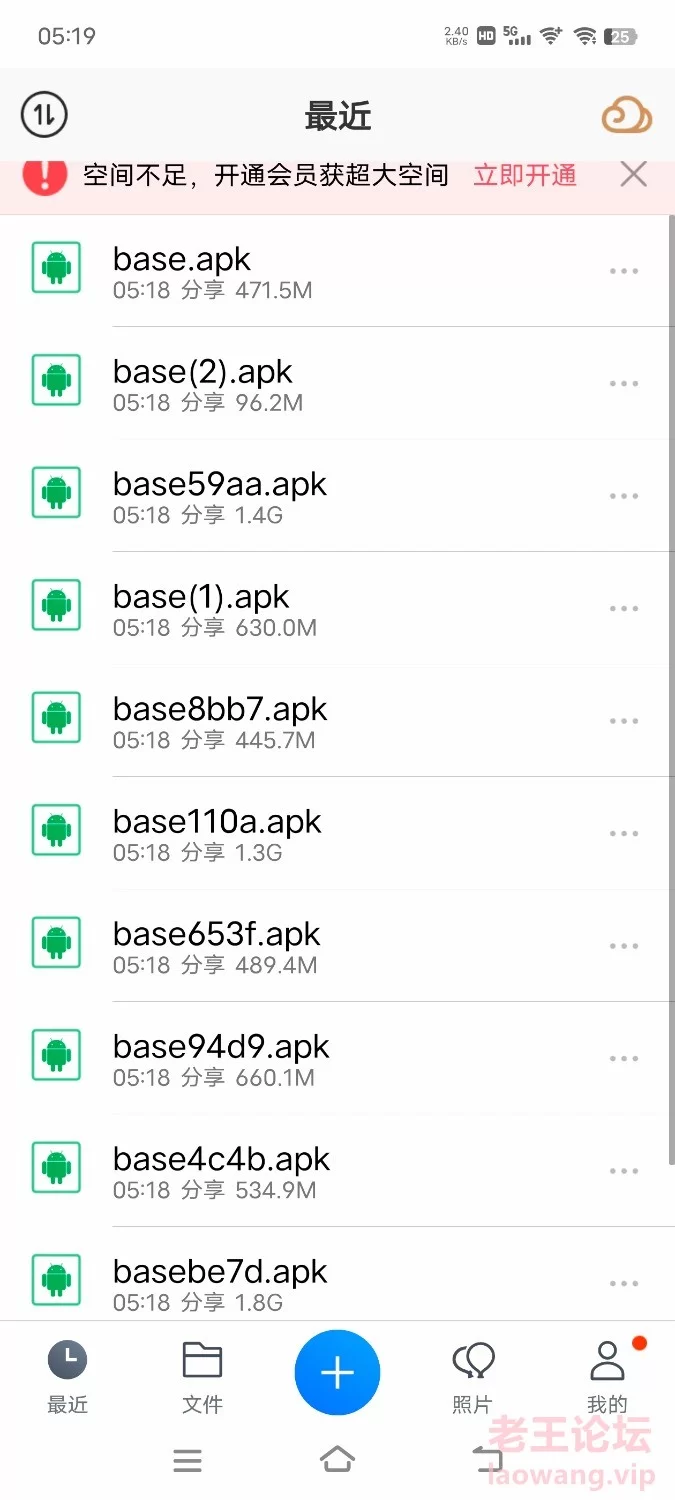
Task: Show more options for base4c4b.apk
Action: 624,1171
